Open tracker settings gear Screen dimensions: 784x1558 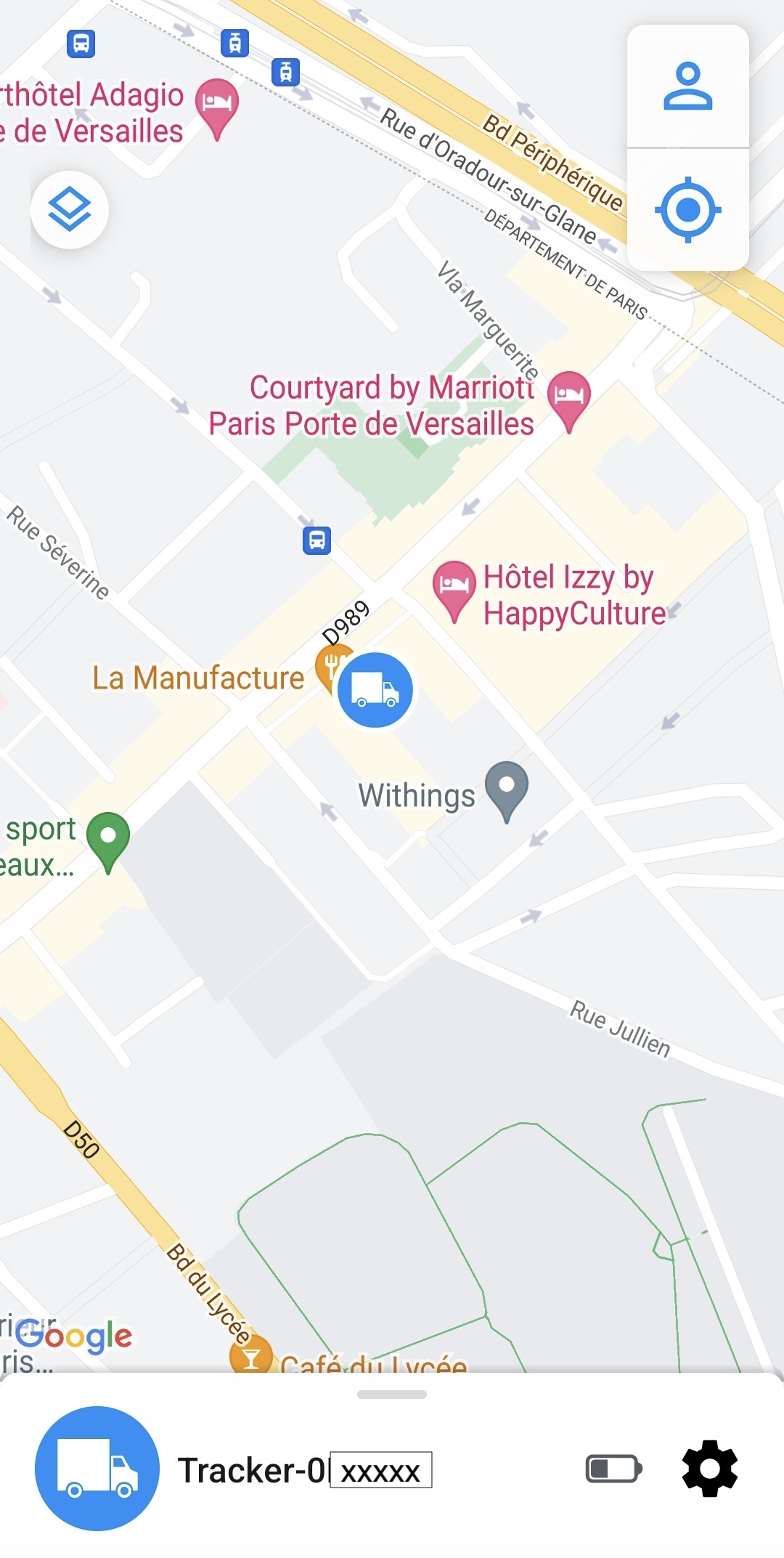pyautogui.click(x=709, y=1469)
